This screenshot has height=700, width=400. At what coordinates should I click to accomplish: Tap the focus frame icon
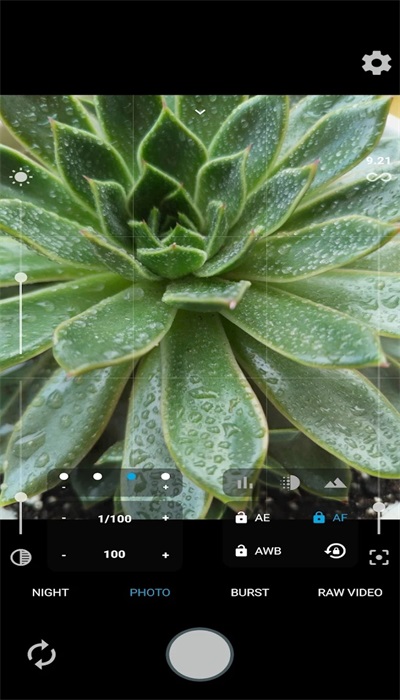(379, 557)
